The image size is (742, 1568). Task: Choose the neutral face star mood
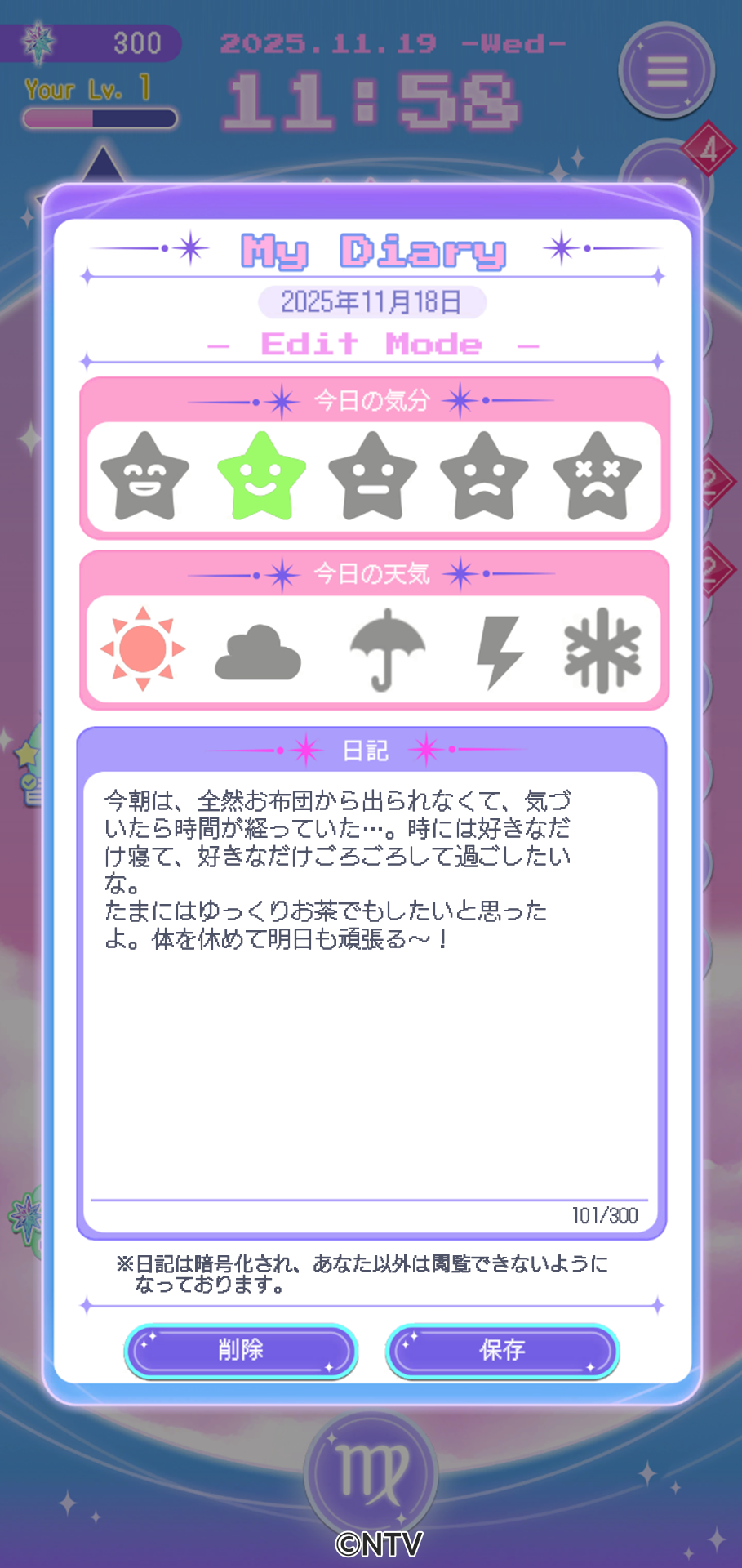click(x=372, y=477)
